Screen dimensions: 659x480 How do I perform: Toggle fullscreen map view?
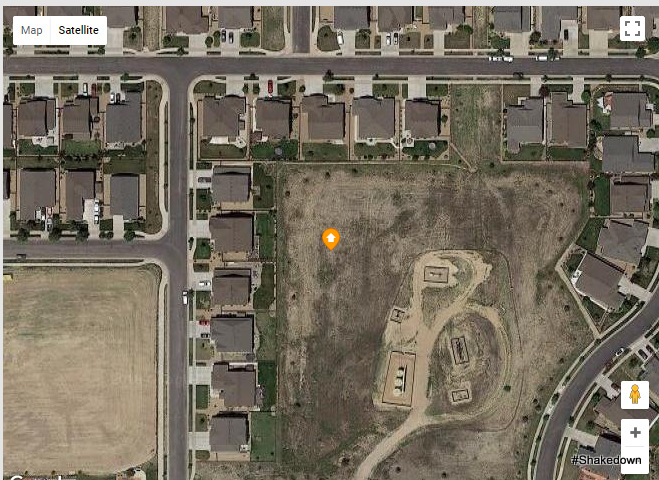pyautogui.click(x=631, y=29)
